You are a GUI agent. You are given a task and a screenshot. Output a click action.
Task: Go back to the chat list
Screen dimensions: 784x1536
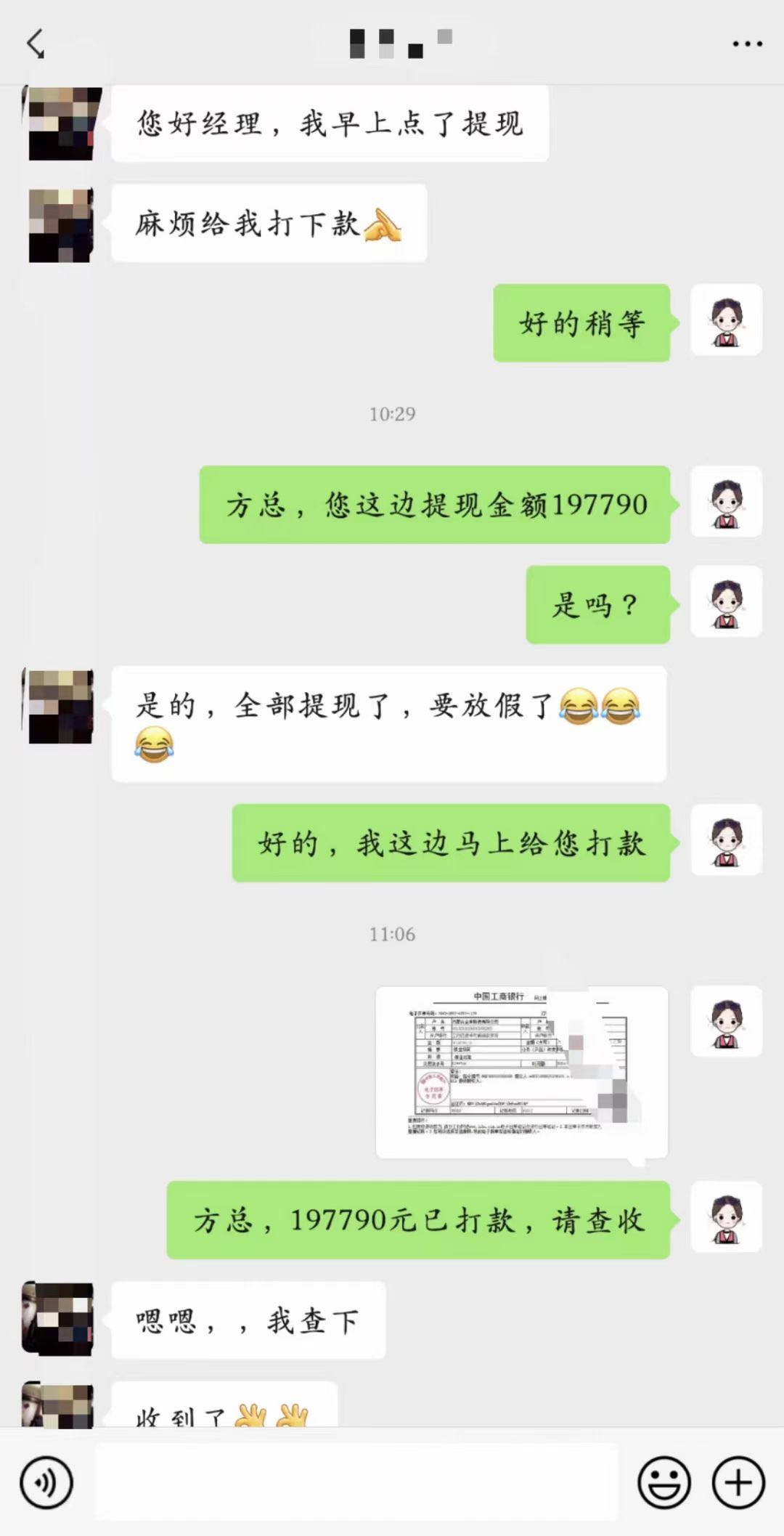pyautogui.click(x=36, y=44)
